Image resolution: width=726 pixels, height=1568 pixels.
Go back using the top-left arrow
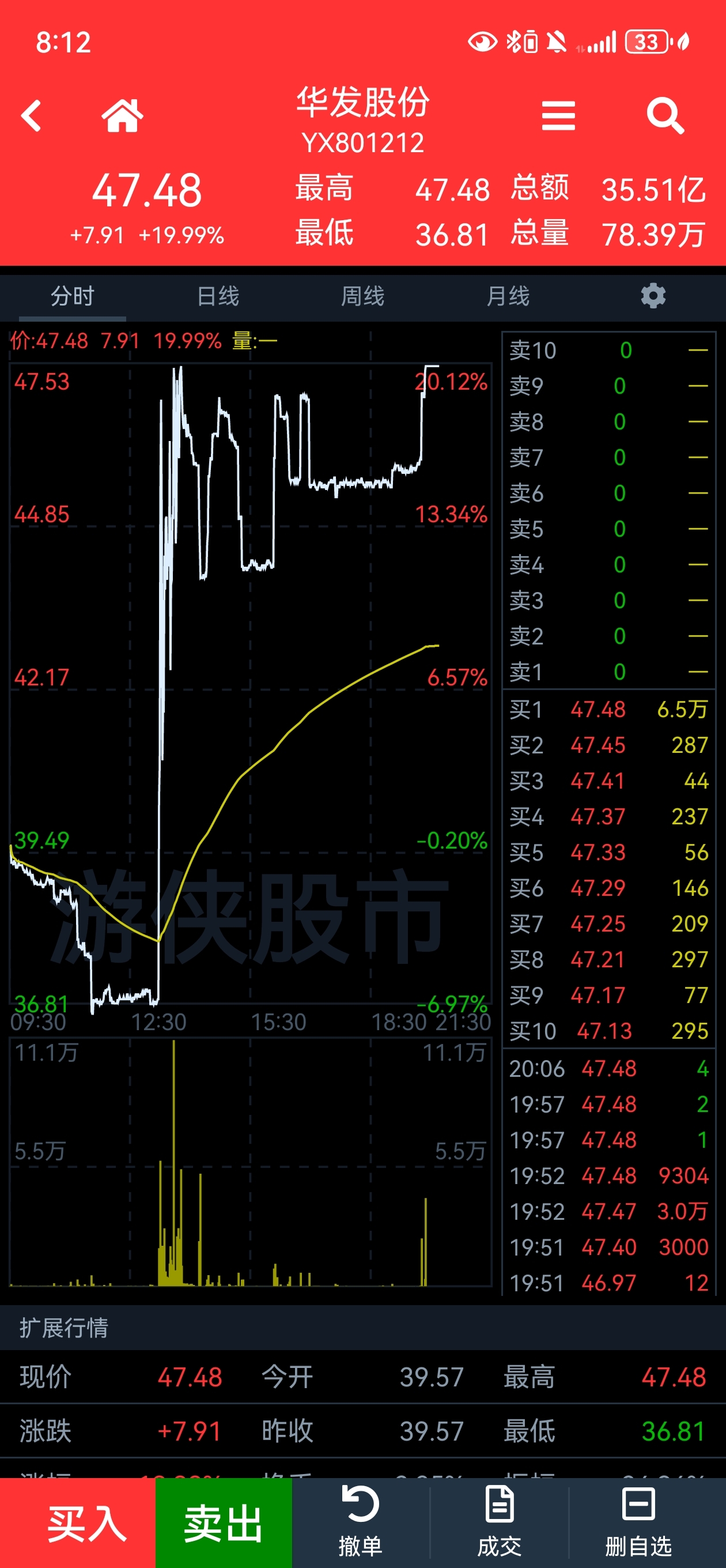tap(31, 116)
